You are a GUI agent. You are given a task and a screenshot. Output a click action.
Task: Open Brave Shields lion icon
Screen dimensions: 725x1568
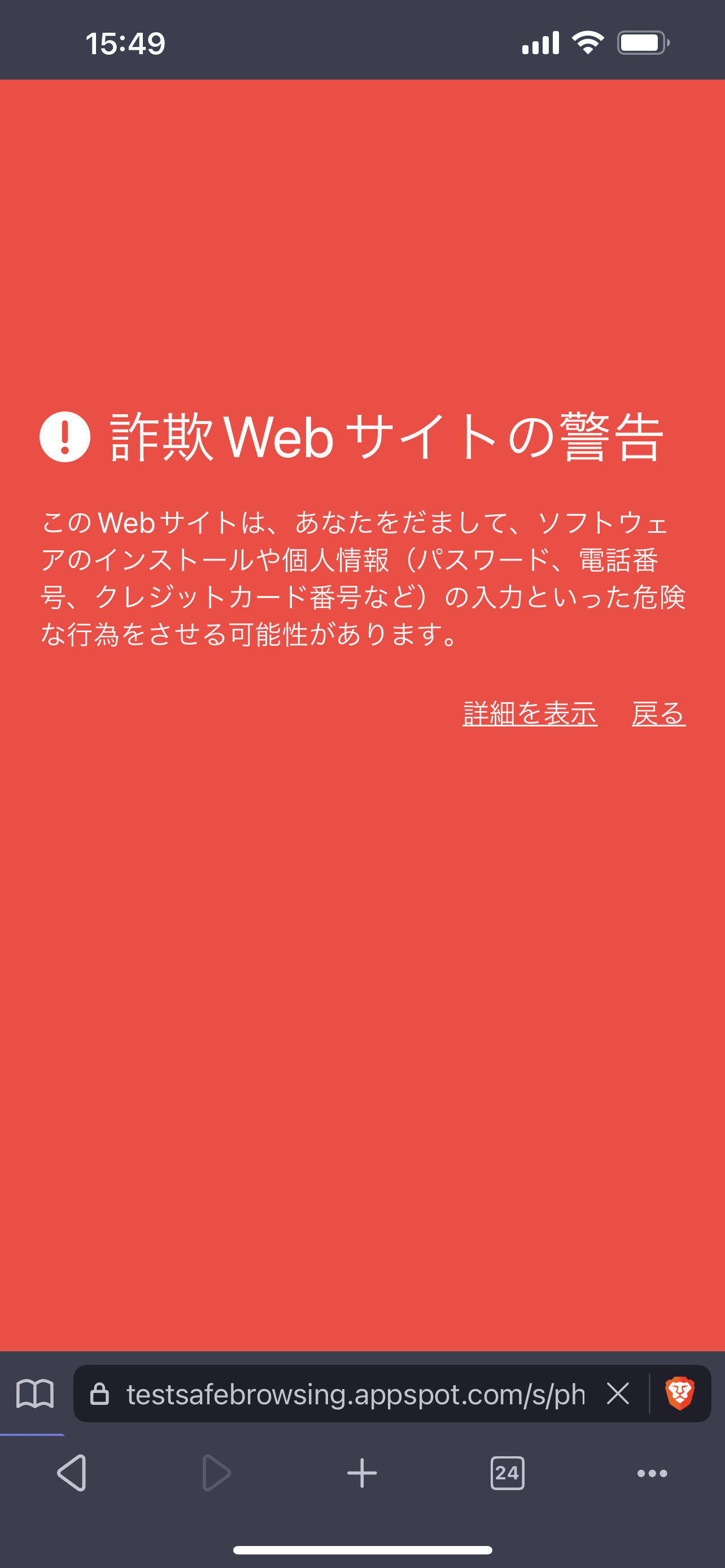679,1393
